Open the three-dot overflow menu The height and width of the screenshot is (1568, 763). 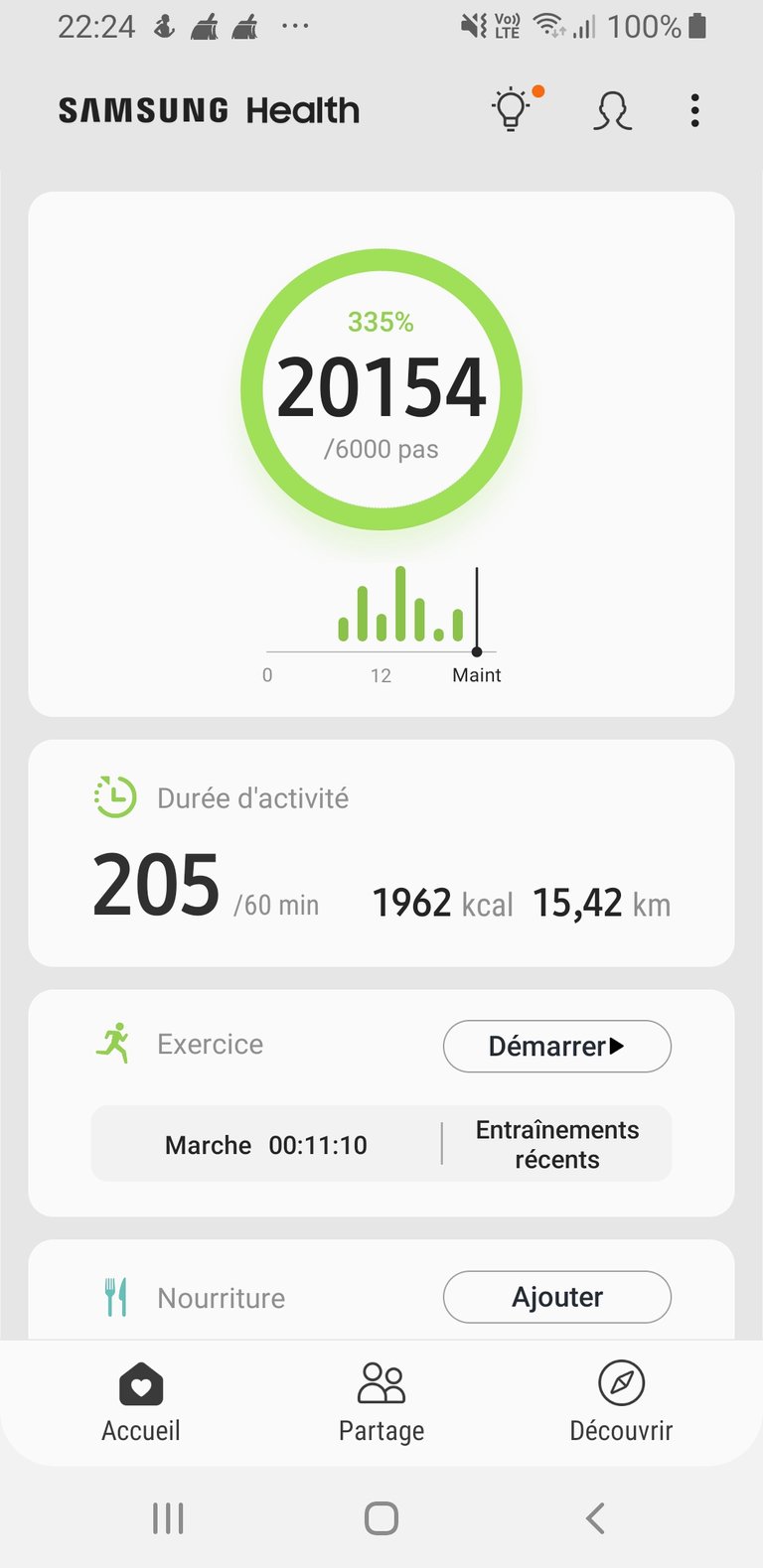click(694, 110)
